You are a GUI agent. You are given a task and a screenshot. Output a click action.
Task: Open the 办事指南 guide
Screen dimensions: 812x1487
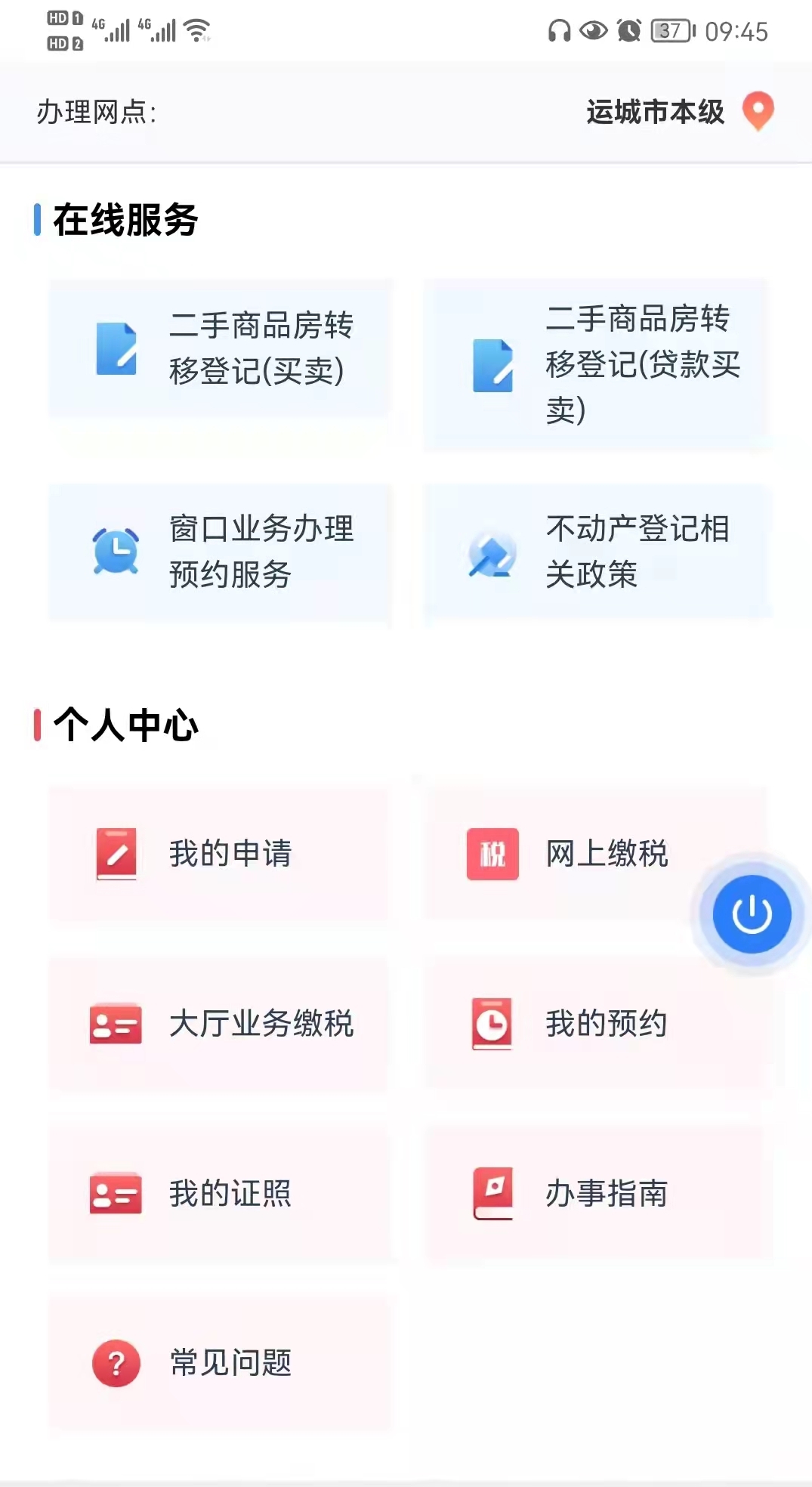click(x=597, y=1194)
